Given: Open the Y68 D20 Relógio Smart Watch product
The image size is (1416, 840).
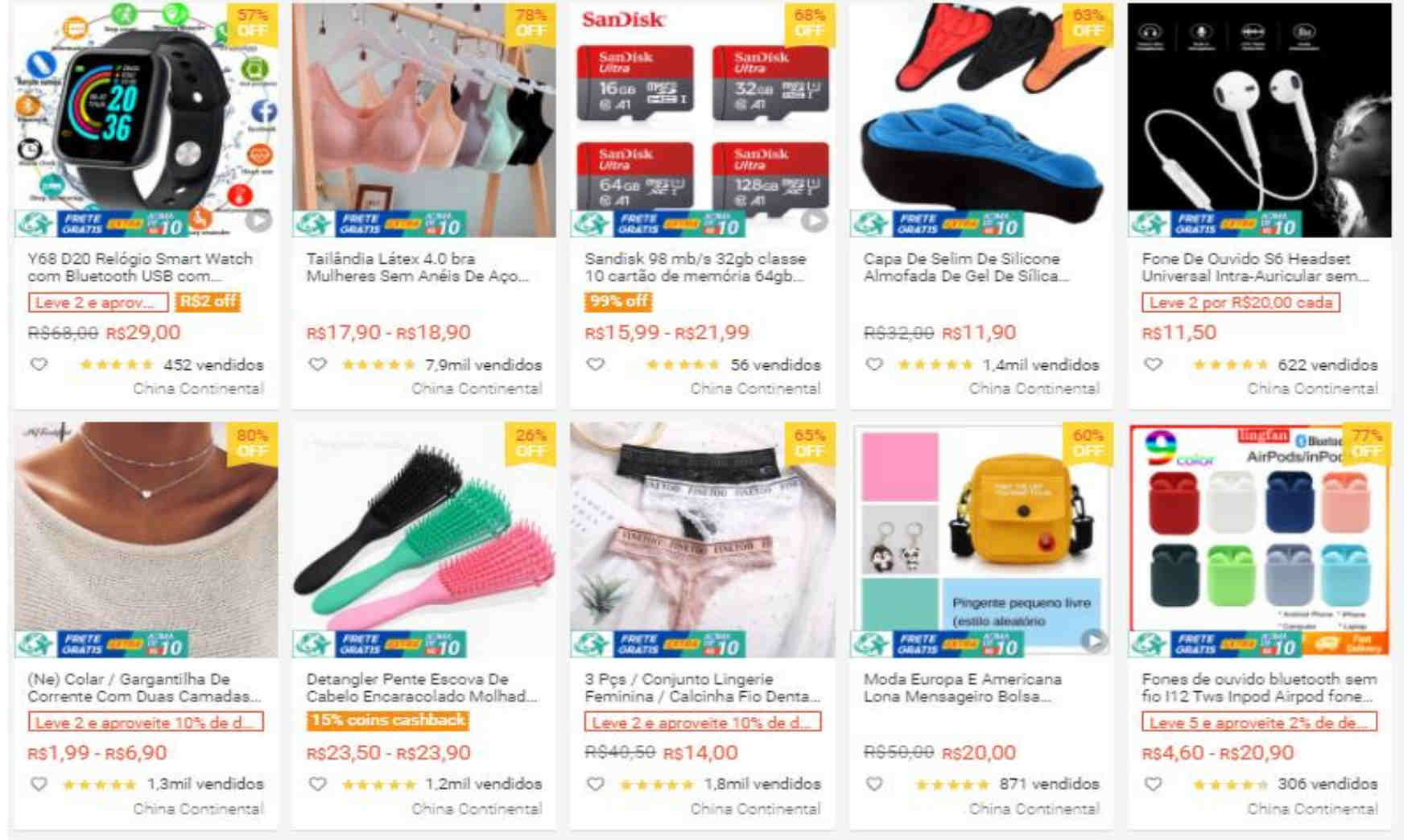Looking at the screenshot, I should tap(140, 267).
